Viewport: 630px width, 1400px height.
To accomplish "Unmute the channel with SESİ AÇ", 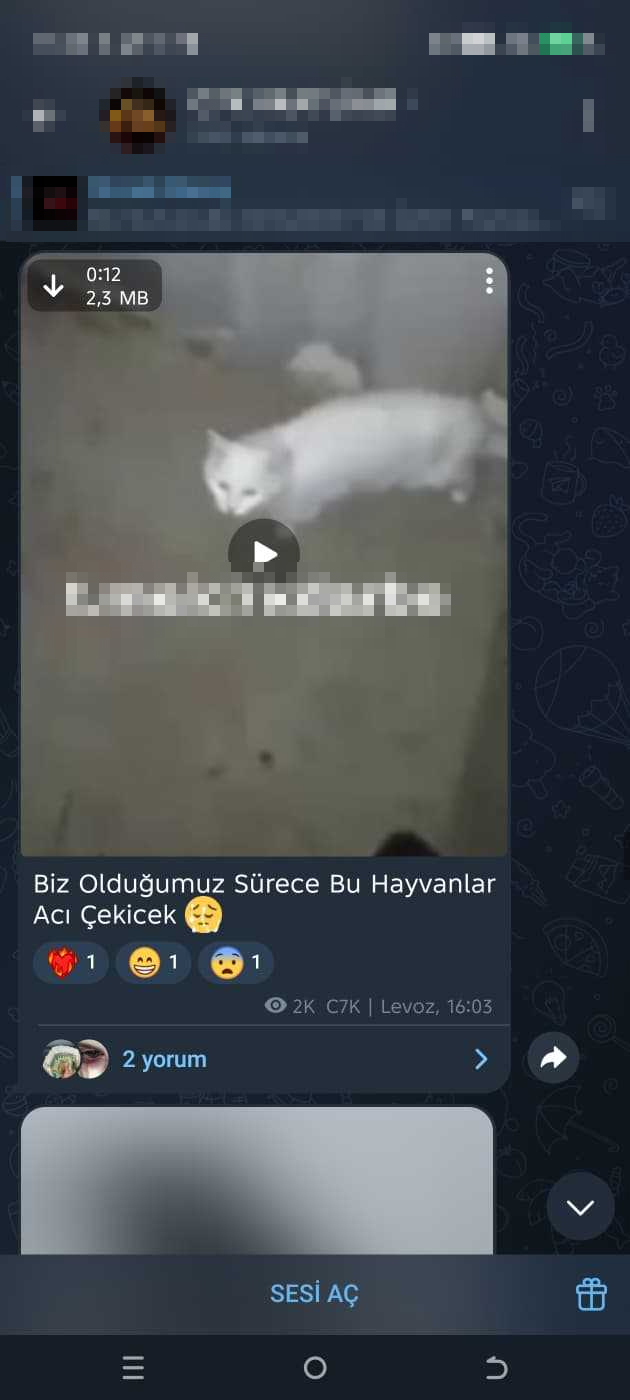I will [314, 1293].
